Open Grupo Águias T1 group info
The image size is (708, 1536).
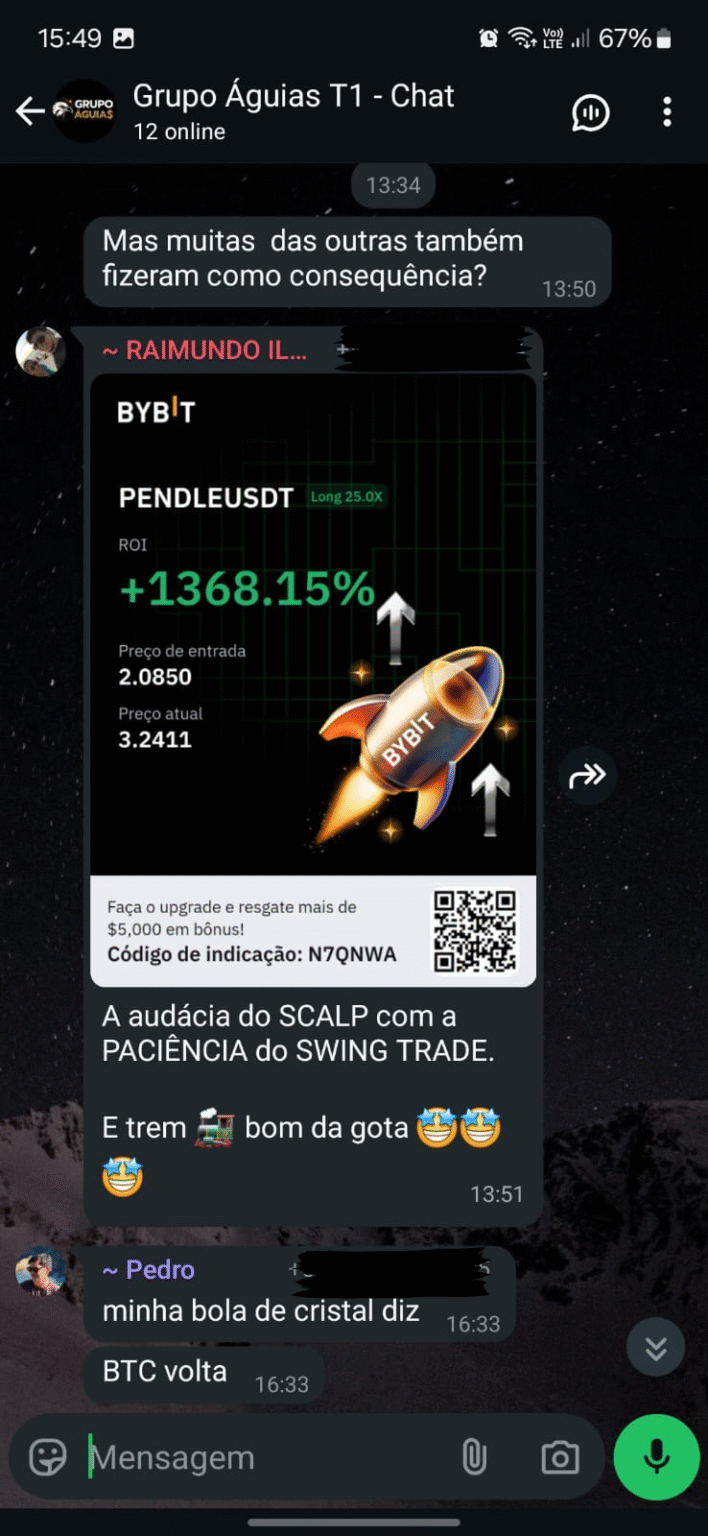coord(293,112)
